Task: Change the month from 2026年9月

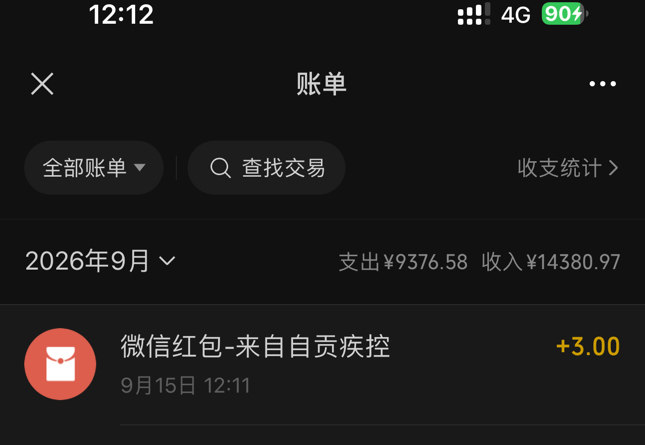Action: coord(100,261)
